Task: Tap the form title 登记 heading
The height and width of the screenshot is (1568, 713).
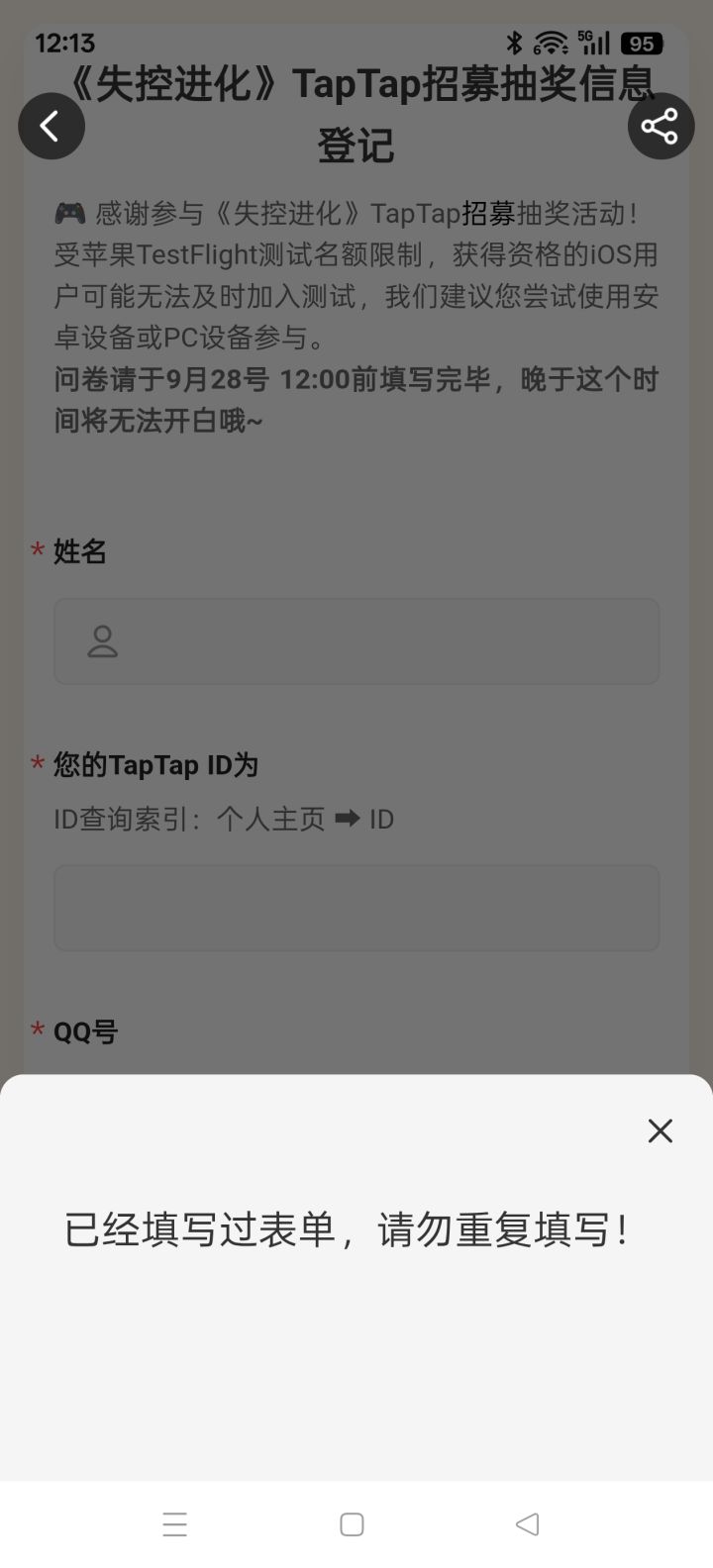Action: tap(356, 145)
